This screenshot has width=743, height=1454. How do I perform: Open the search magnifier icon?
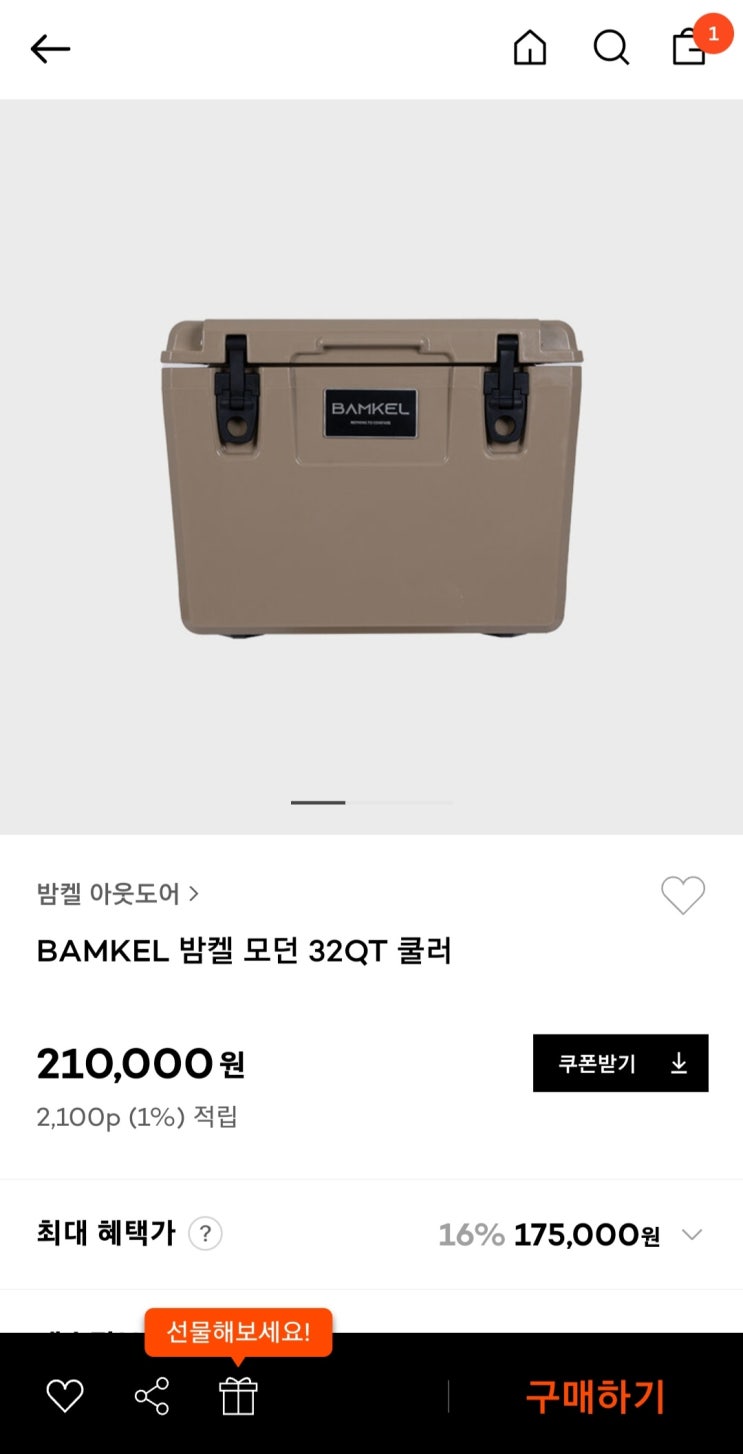pos(610,48)
